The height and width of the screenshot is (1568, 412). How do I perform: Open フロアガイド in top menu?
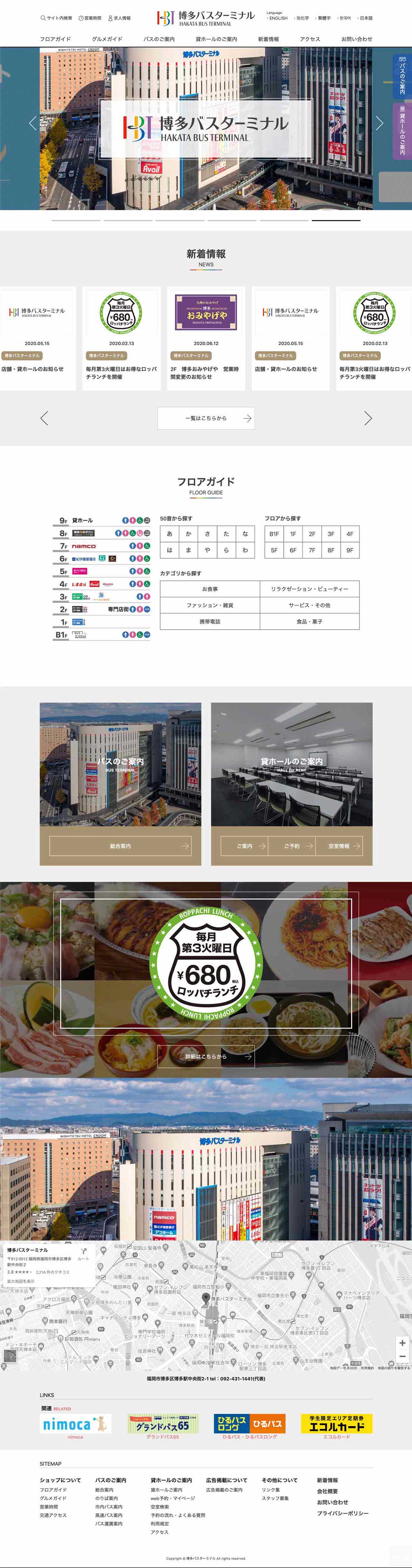(x=55, y=39)
